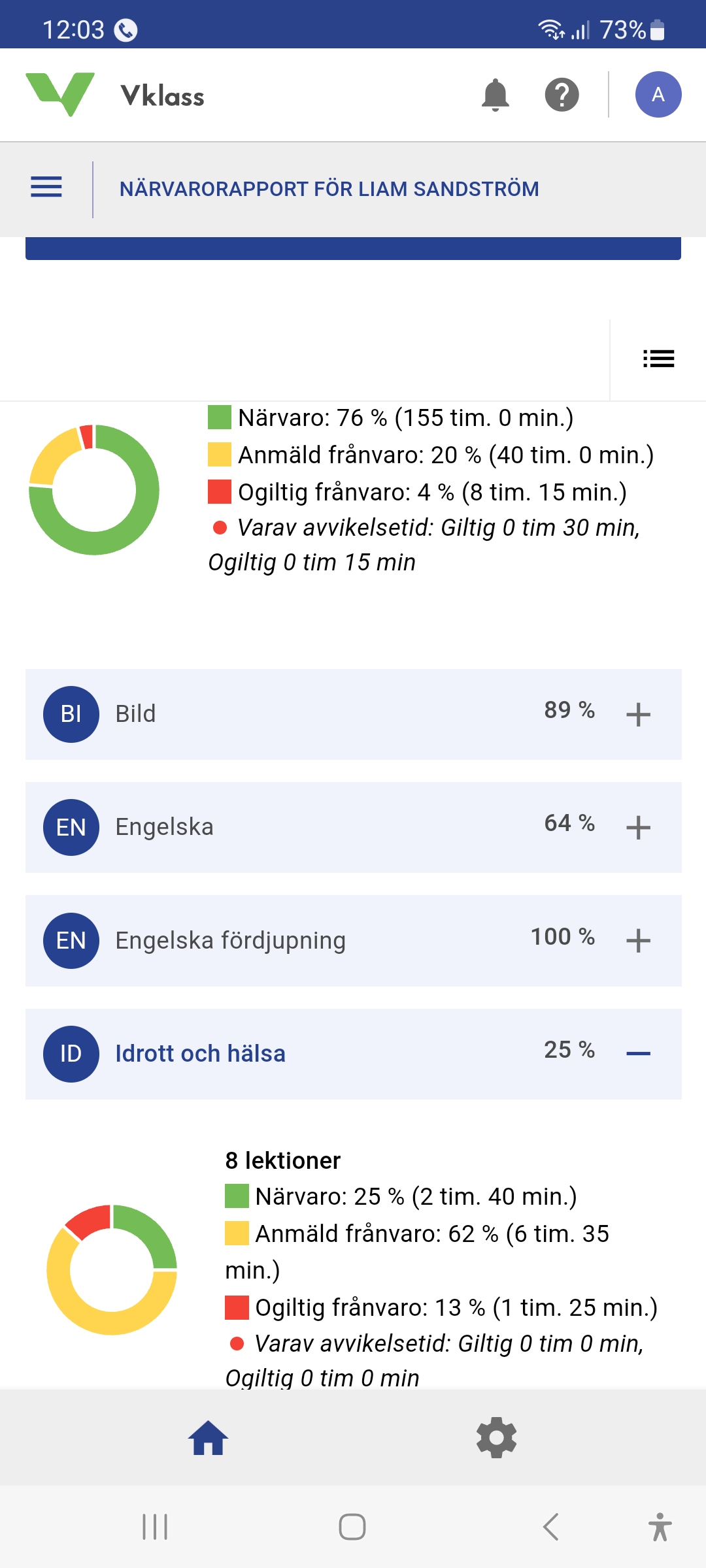Open the help question mark icon
Screen dimensions: 706x1568
[x=562, y=95]
